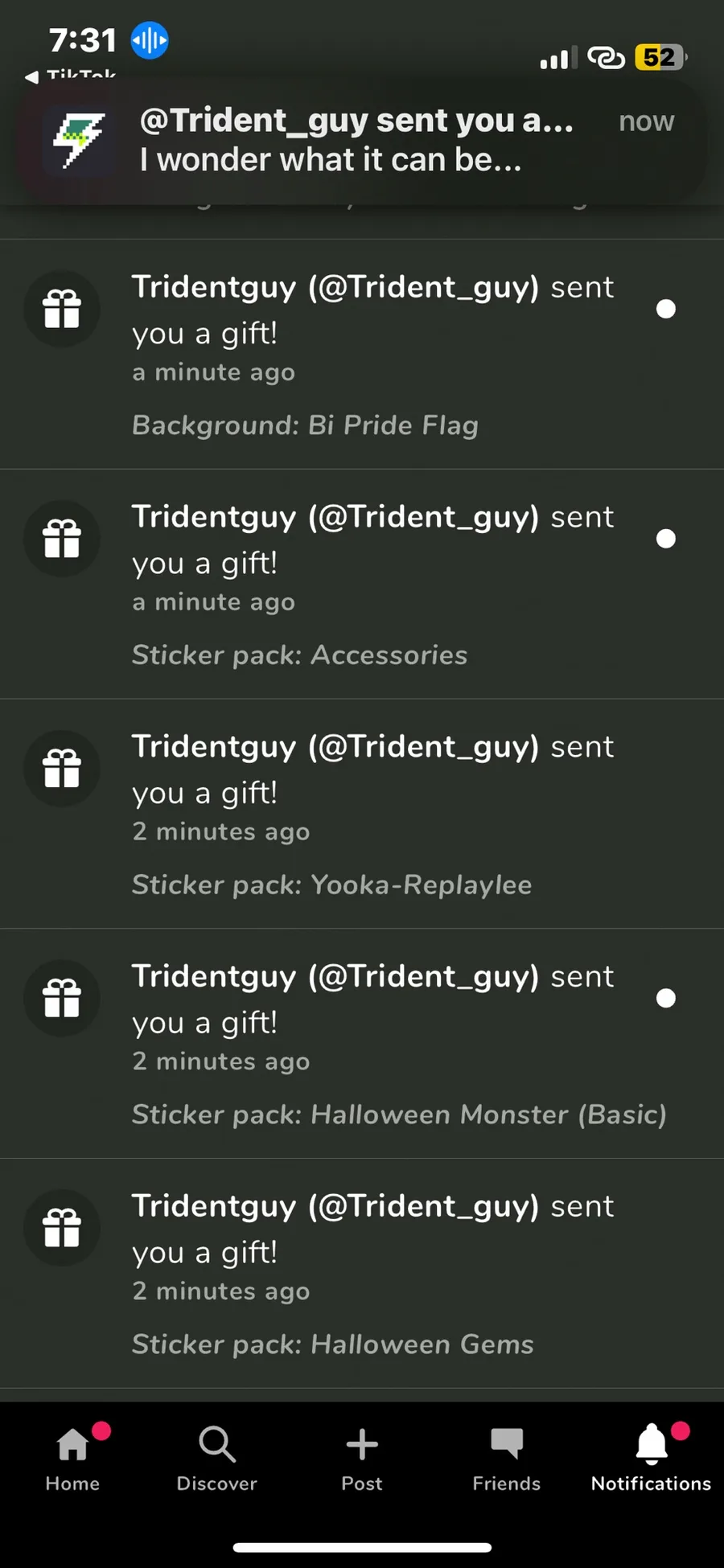The image size is (724, 1568).
Task: Switch to the Discover tab
Action: pos(217,1459)
